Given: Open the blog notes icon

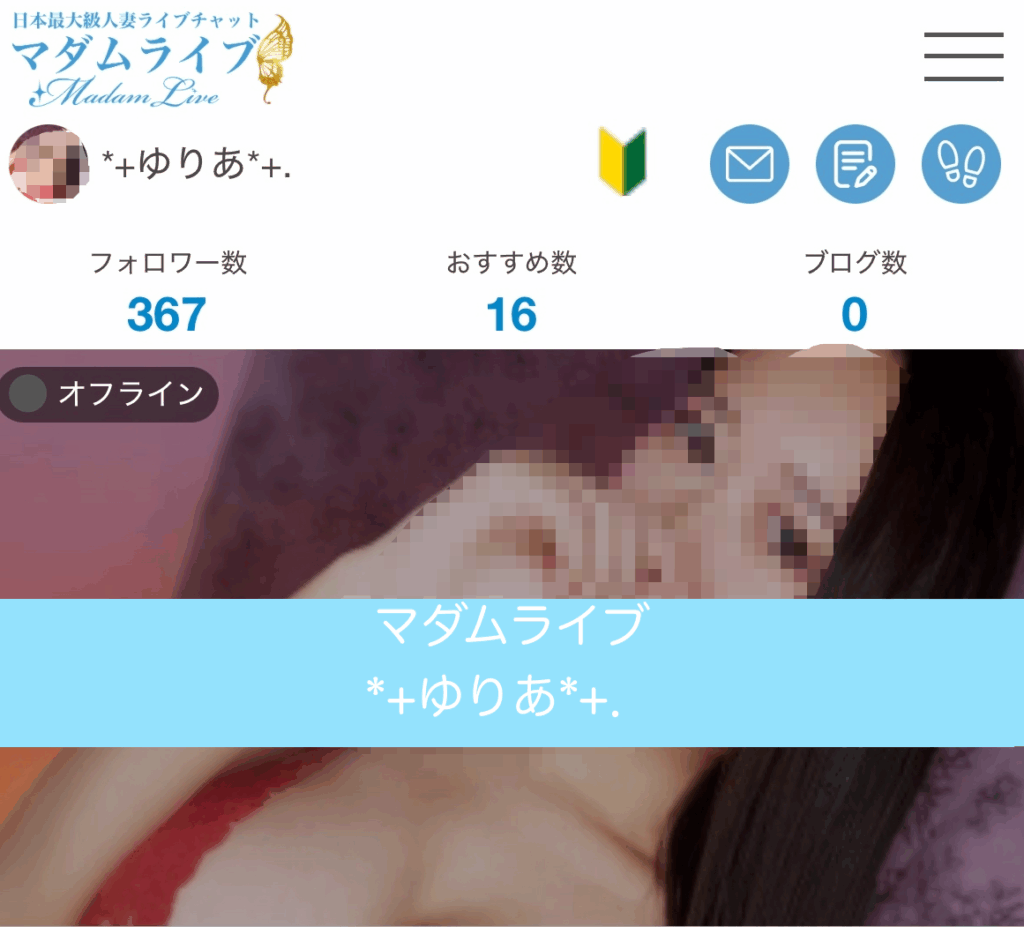Looking at the screenshot, I should coord(855,164).
